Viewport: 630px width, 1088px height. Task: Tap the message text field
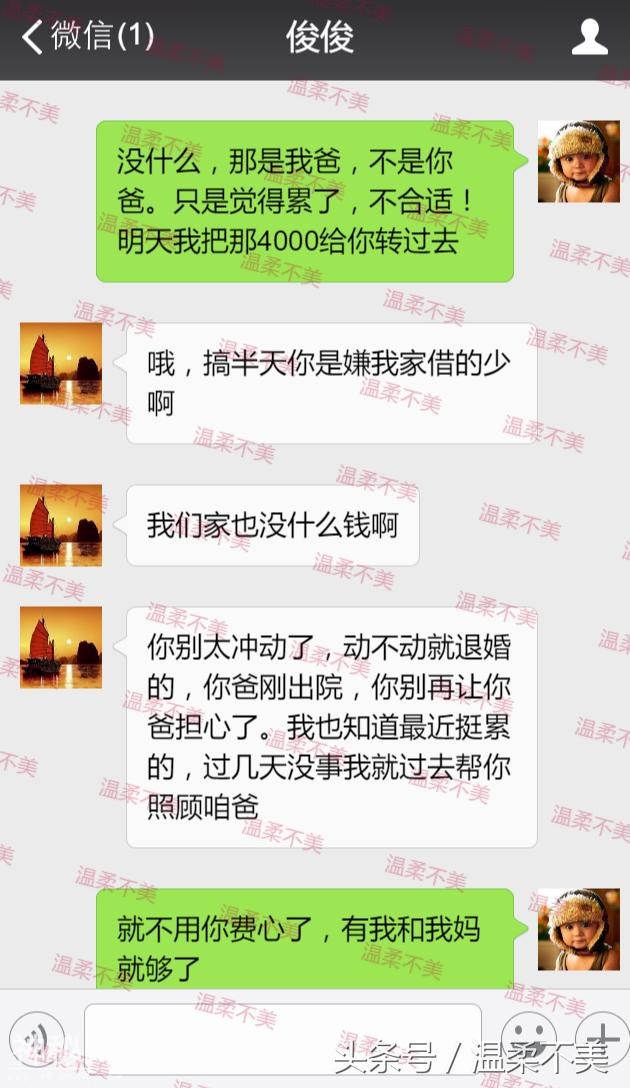[283, 1038]
